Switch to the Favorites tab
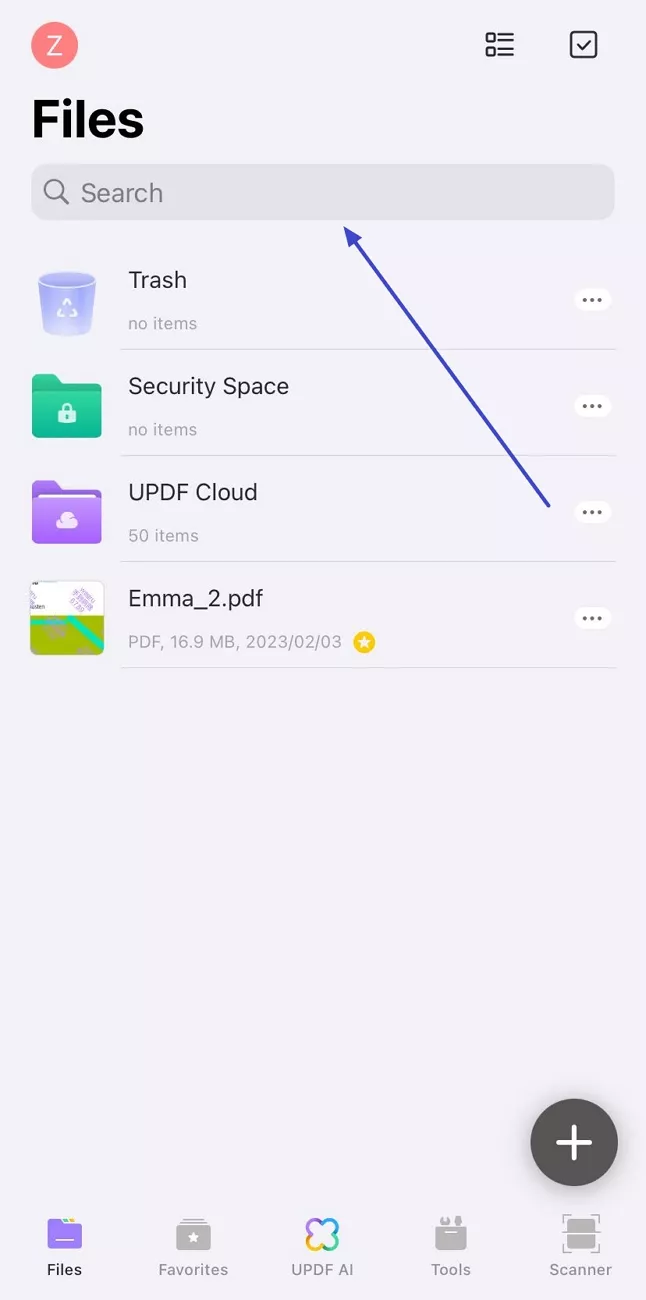This screenshot has height=1300, width=646. click(193, 1247)
